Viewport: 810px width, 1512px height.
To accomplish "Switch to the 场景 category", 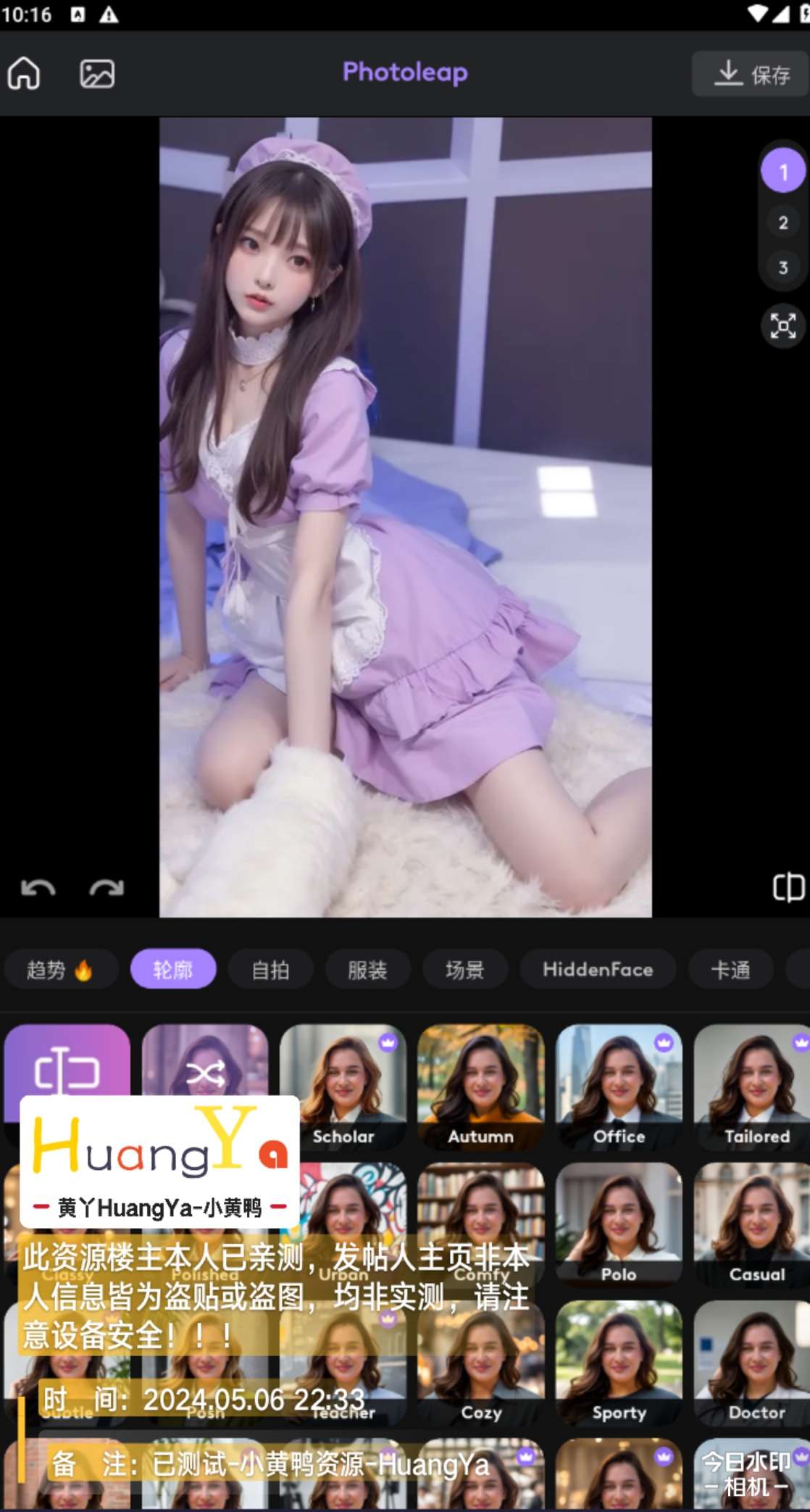I will coord(464,969).
